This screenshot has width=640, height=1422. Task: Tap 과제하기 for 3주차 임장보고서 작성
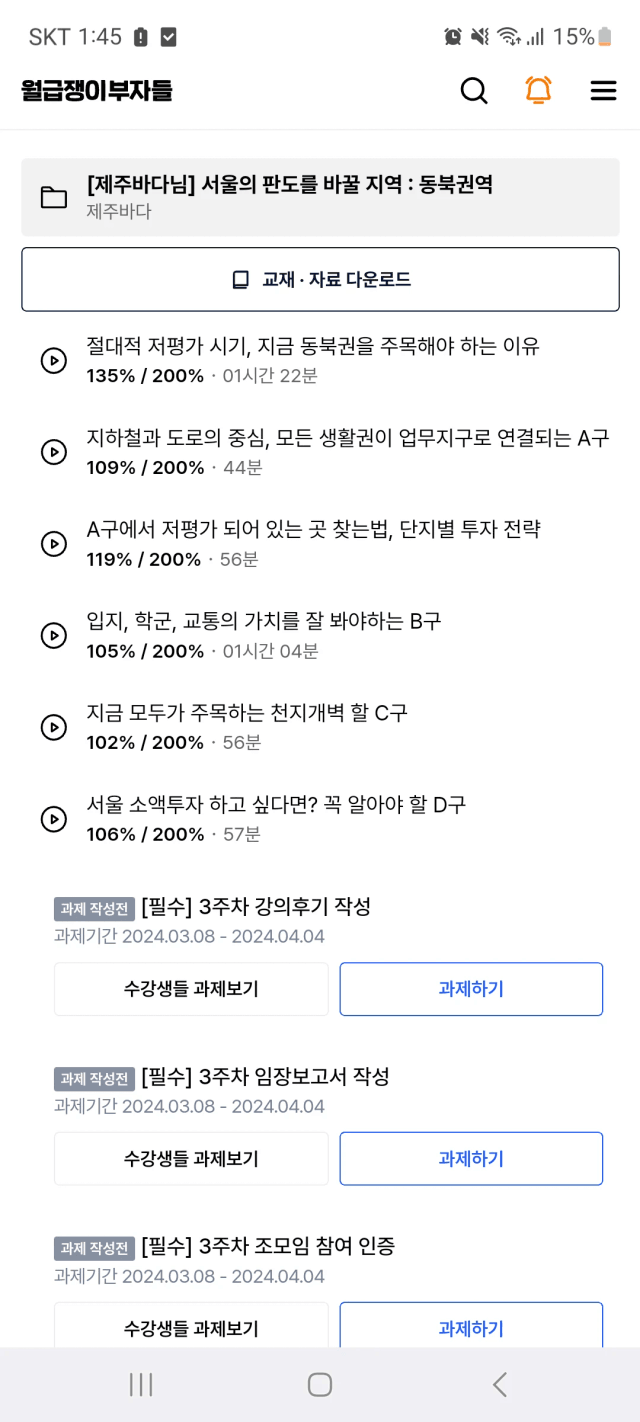tap(471, 1158)
